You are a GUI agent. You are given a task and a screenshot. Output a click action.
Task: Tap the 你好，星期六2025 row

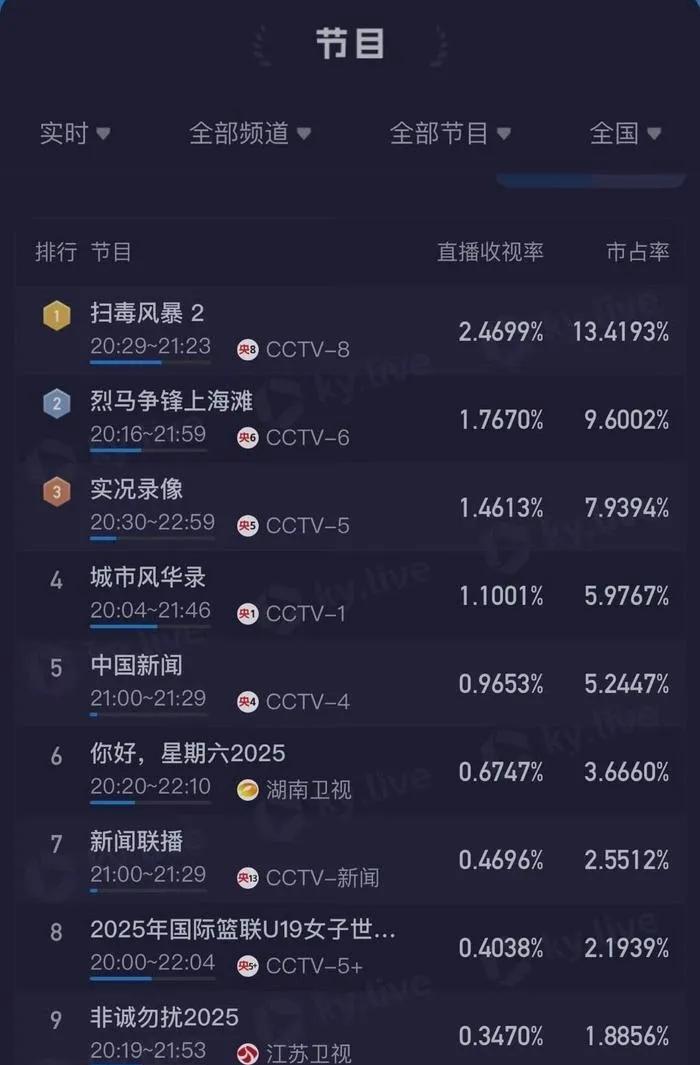pyautogui.click(x=350, y=771)
